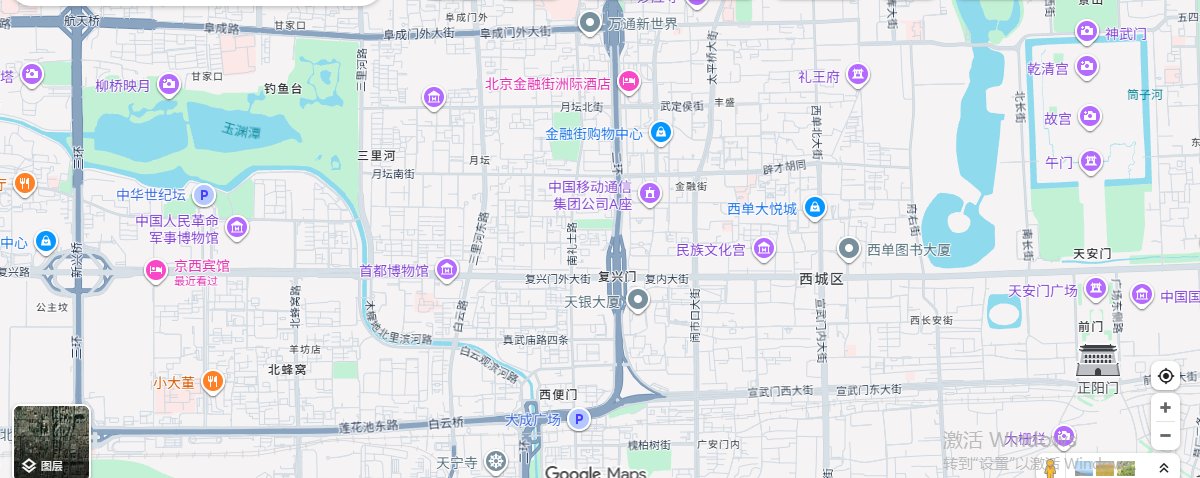Viewport: 1200px width, 478px height.
Task: Tap the 大成广场 parking marker
Action: pyautogui.click(x=578, y=420)
